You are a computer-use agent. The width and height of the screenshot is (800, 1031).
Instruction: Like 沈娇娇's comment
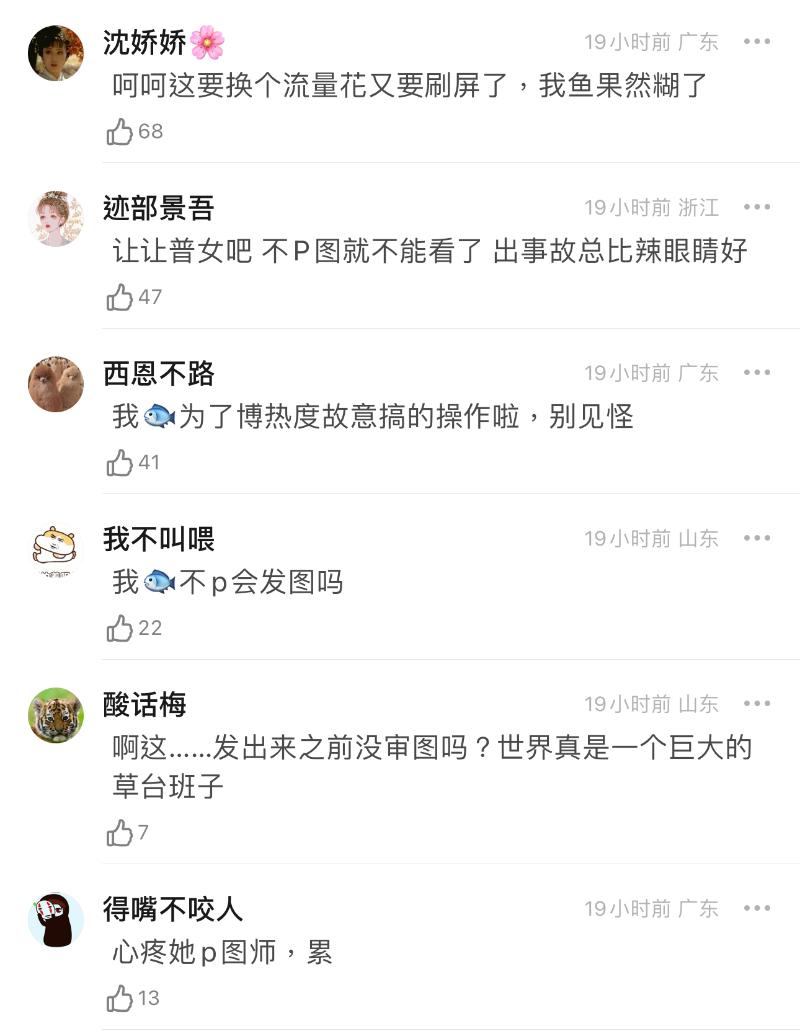[x=121, y=132]
